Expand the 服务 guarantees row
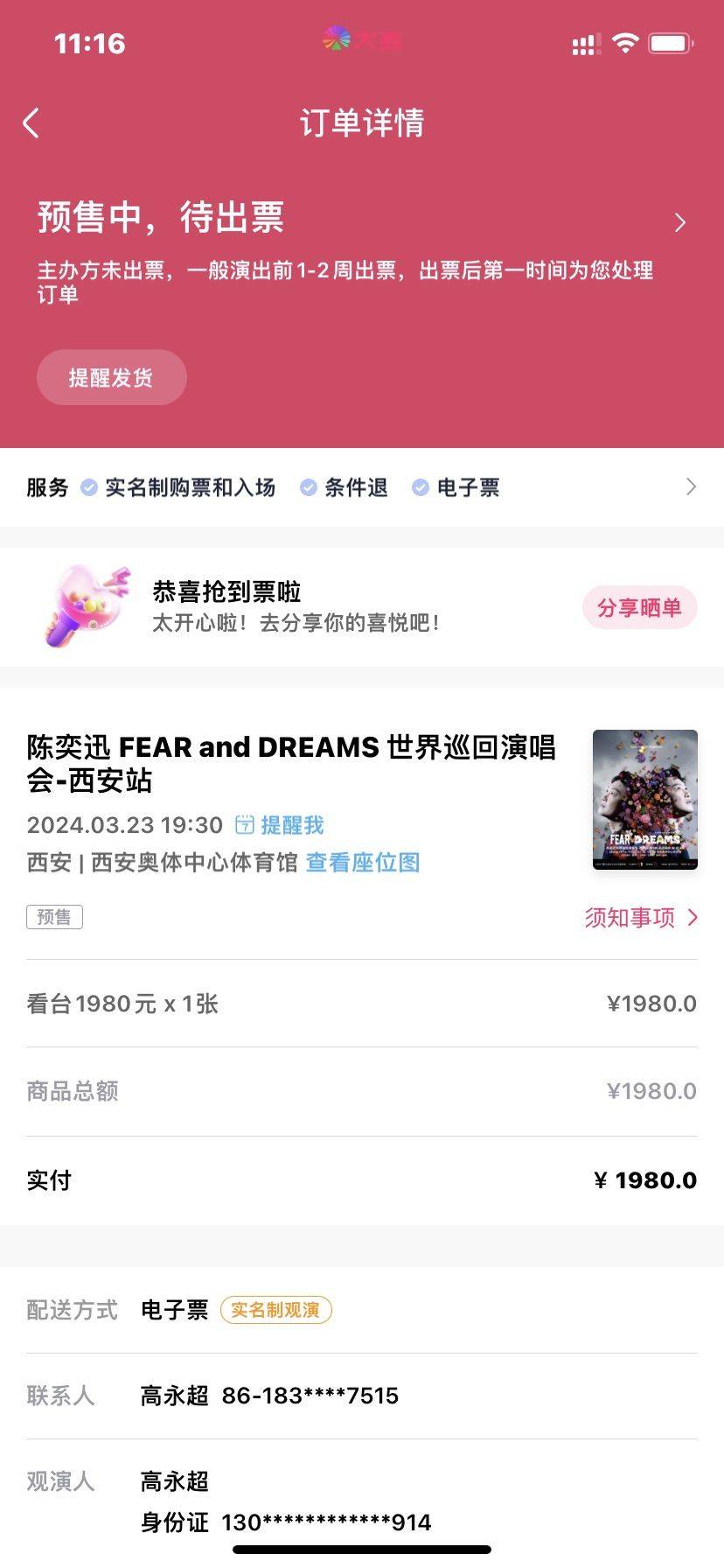 [690, 487]
